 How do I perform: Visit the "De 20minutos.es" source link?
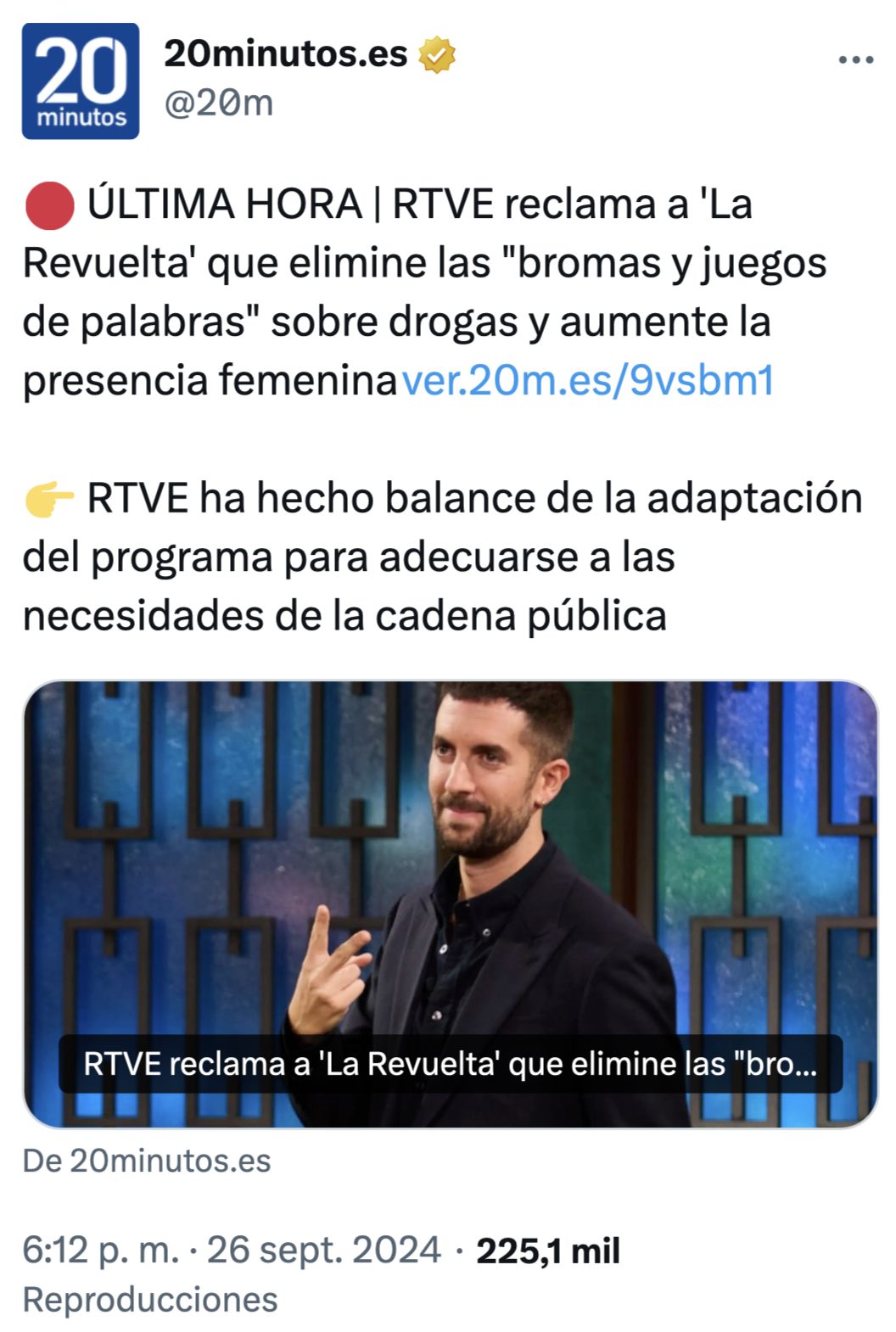tap(147, 1161)
